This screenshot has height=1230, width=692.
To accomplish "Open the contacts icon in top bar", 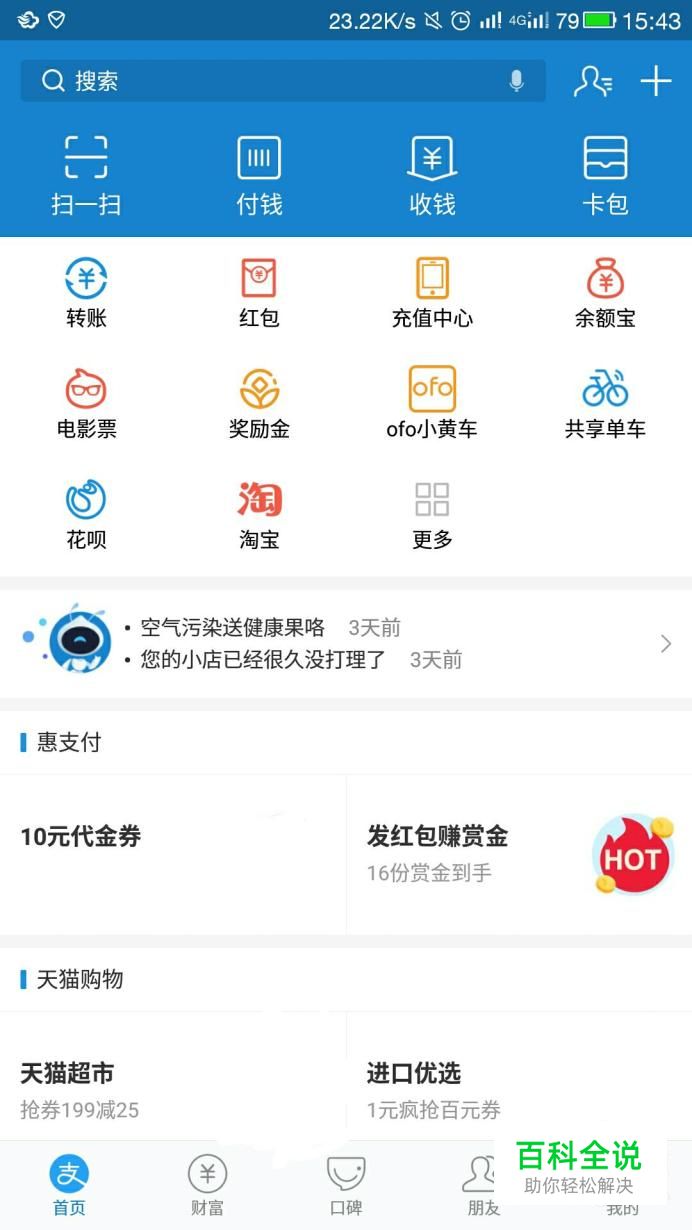I will [x=592, y=81].
